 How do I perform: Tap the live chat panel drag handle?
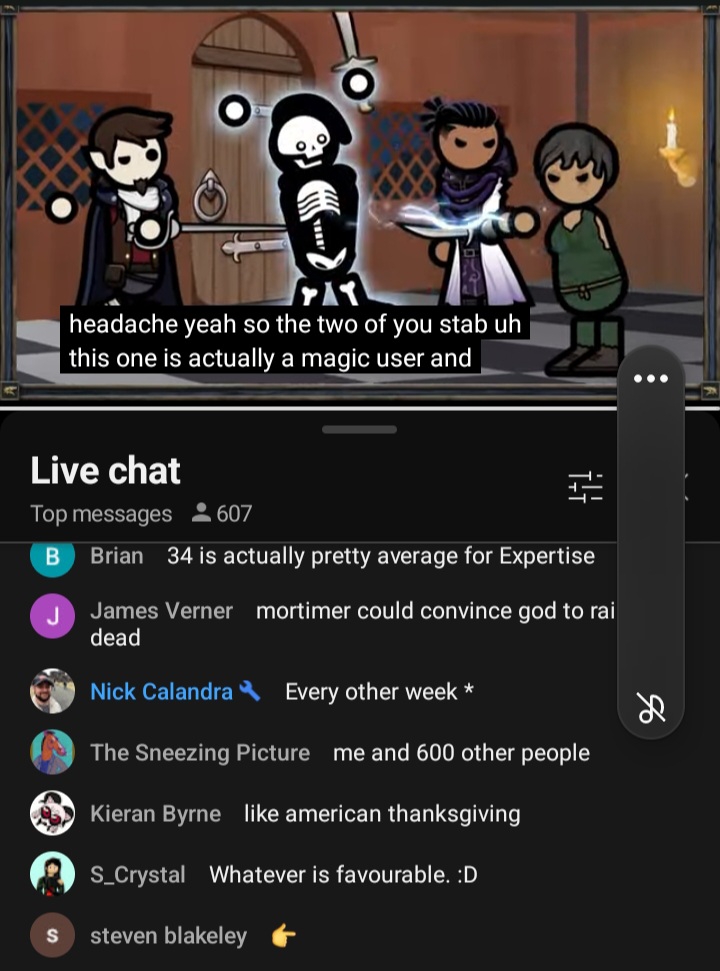tap(359, 430)
